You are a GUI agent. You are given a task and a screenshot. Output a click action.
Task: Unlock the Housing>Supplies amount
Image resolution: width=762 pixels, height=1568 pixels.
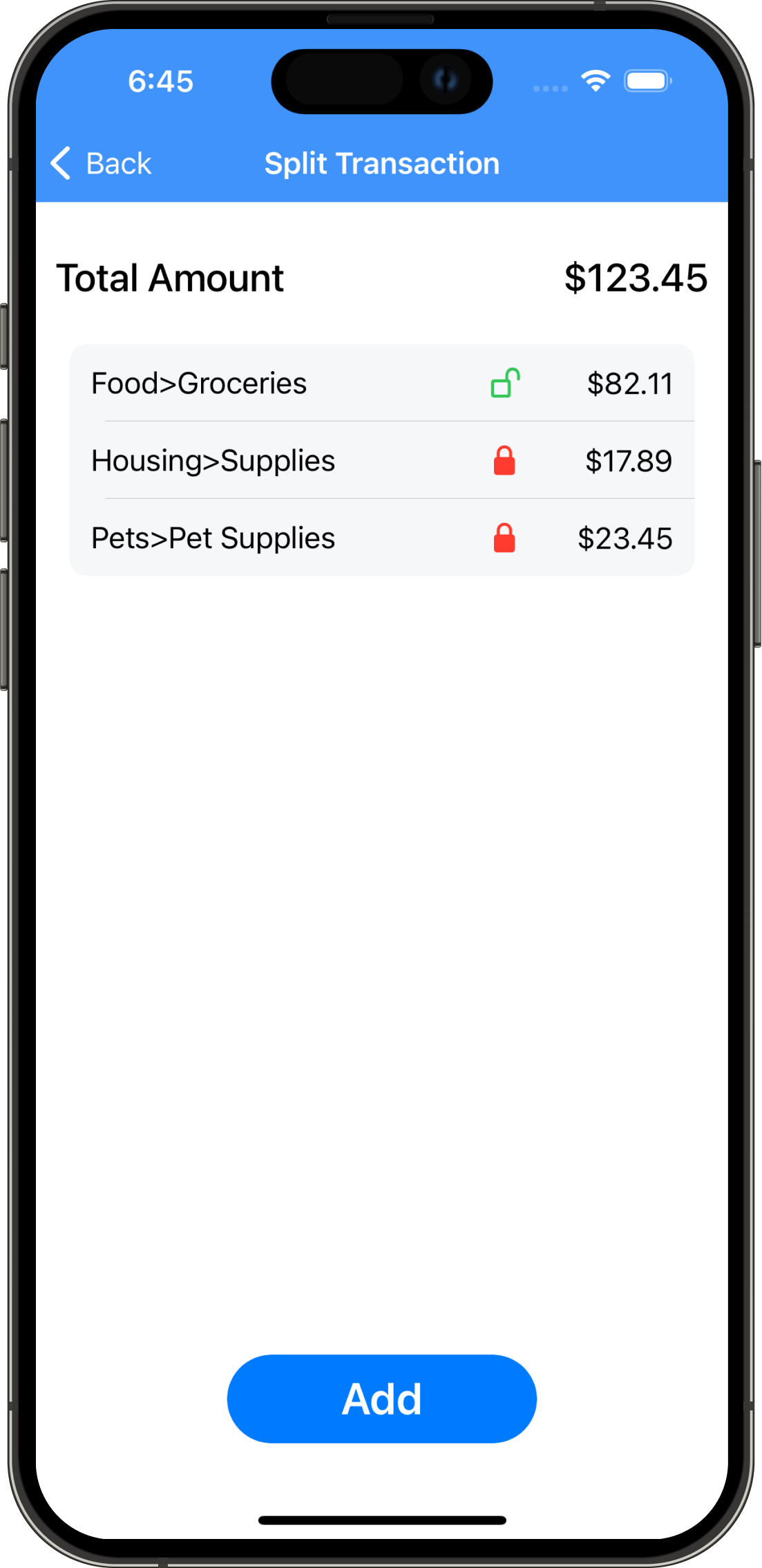click(x=504, y=461)
